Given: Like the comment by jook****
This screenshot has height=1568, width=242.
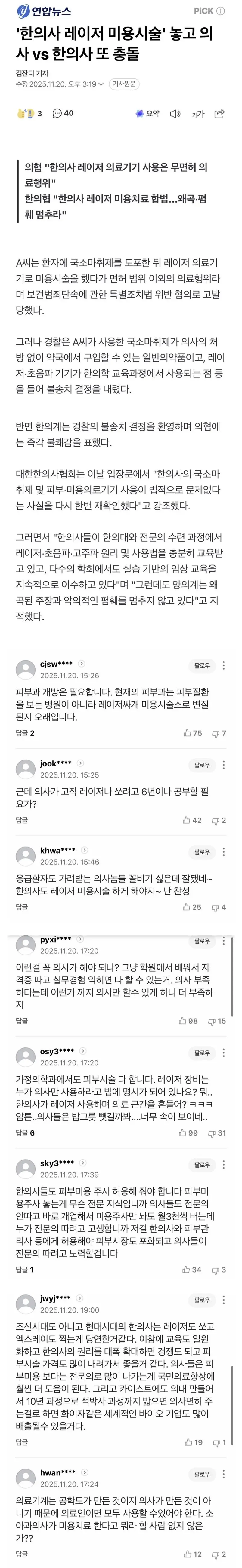Looking at the screenshot, I should click(x=192, y=820).
